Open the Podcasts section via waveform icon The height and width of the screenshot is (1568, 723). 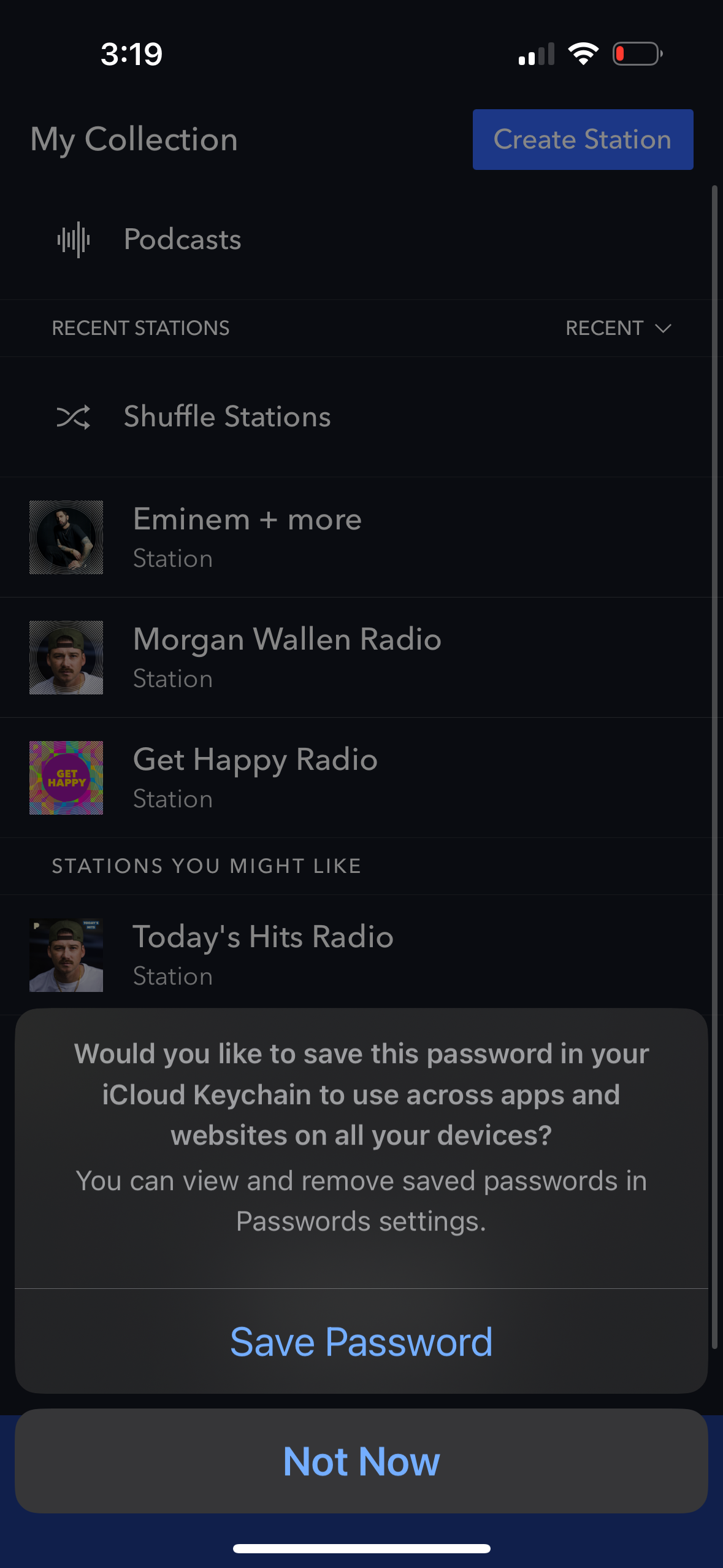74,239
